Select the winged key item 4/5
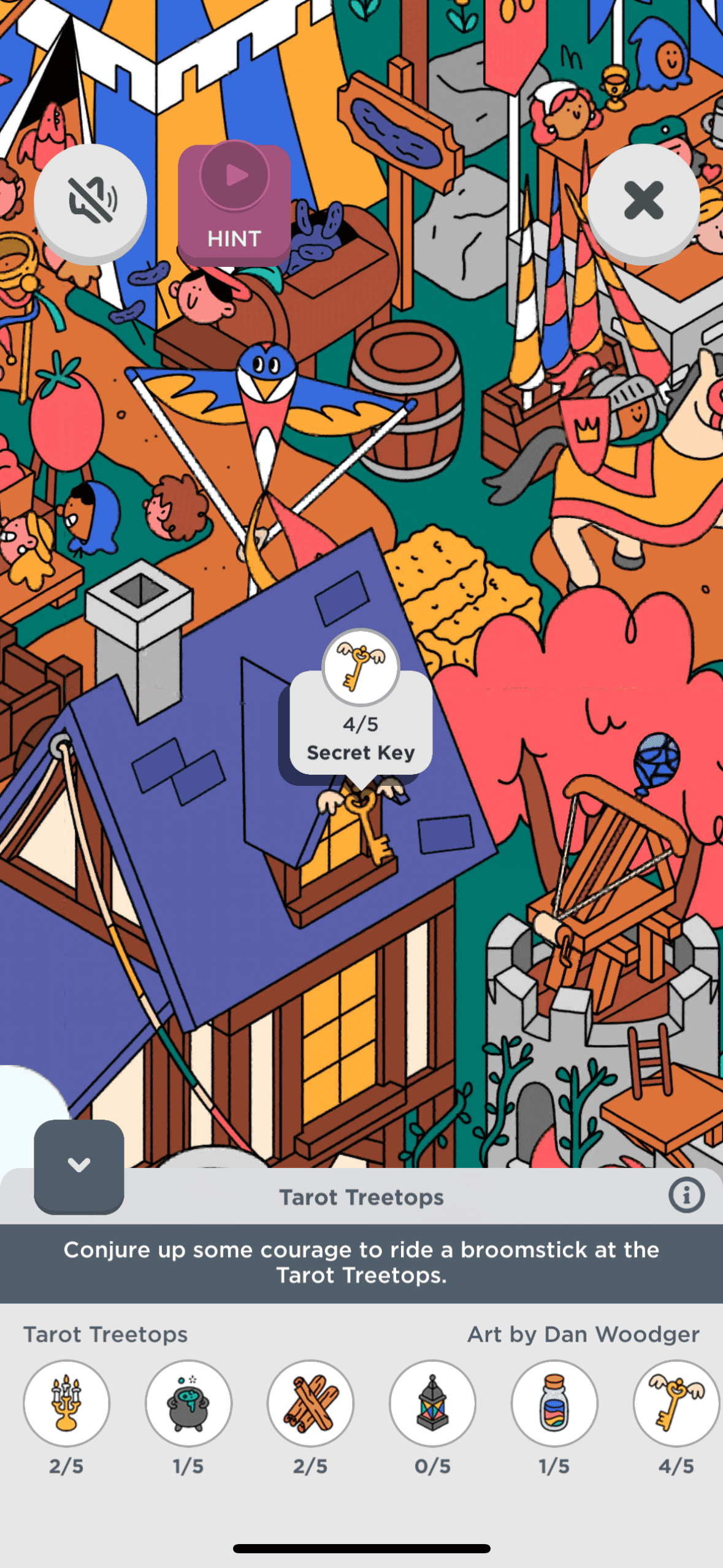This screenshot has height=1568, width=723. (675, 1404)
